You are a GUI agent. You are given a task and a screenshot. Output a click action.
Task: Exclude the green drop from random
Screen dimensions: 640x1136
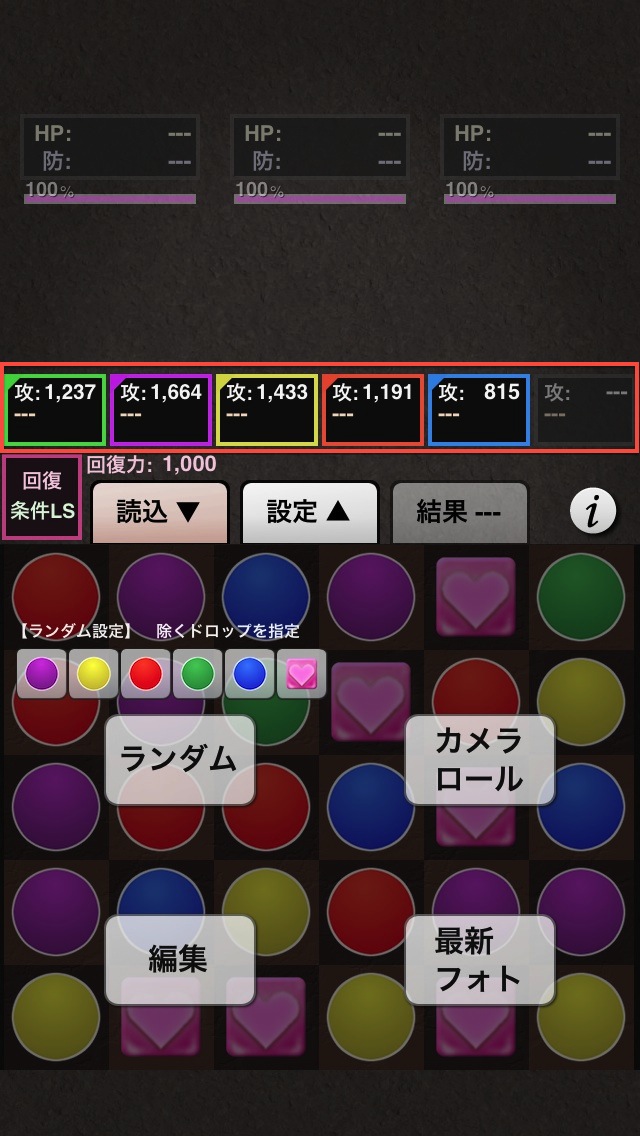(197, 674)
